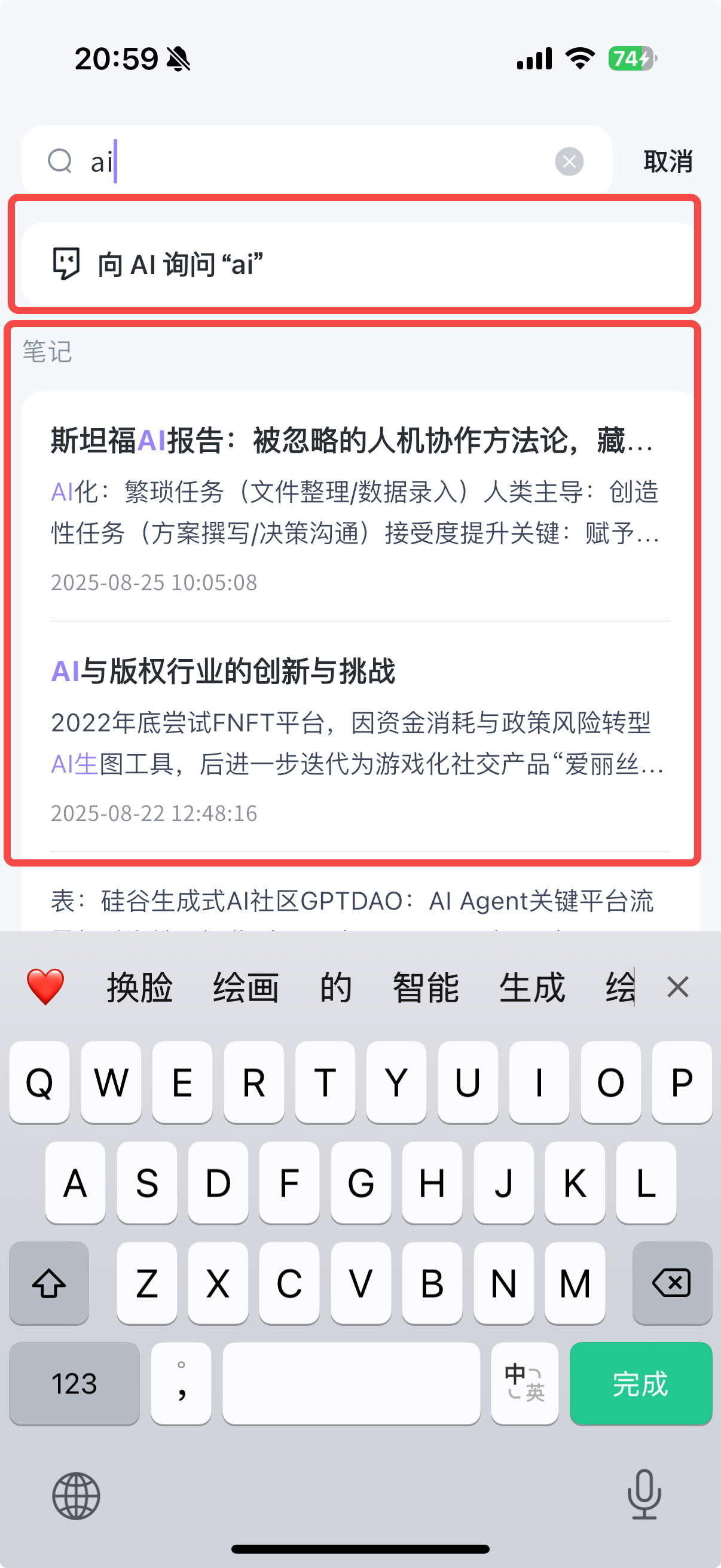Select the 智能 keyboard suggestion
The width and height of the screenshot is (721, 1568).
coord(425,987)
